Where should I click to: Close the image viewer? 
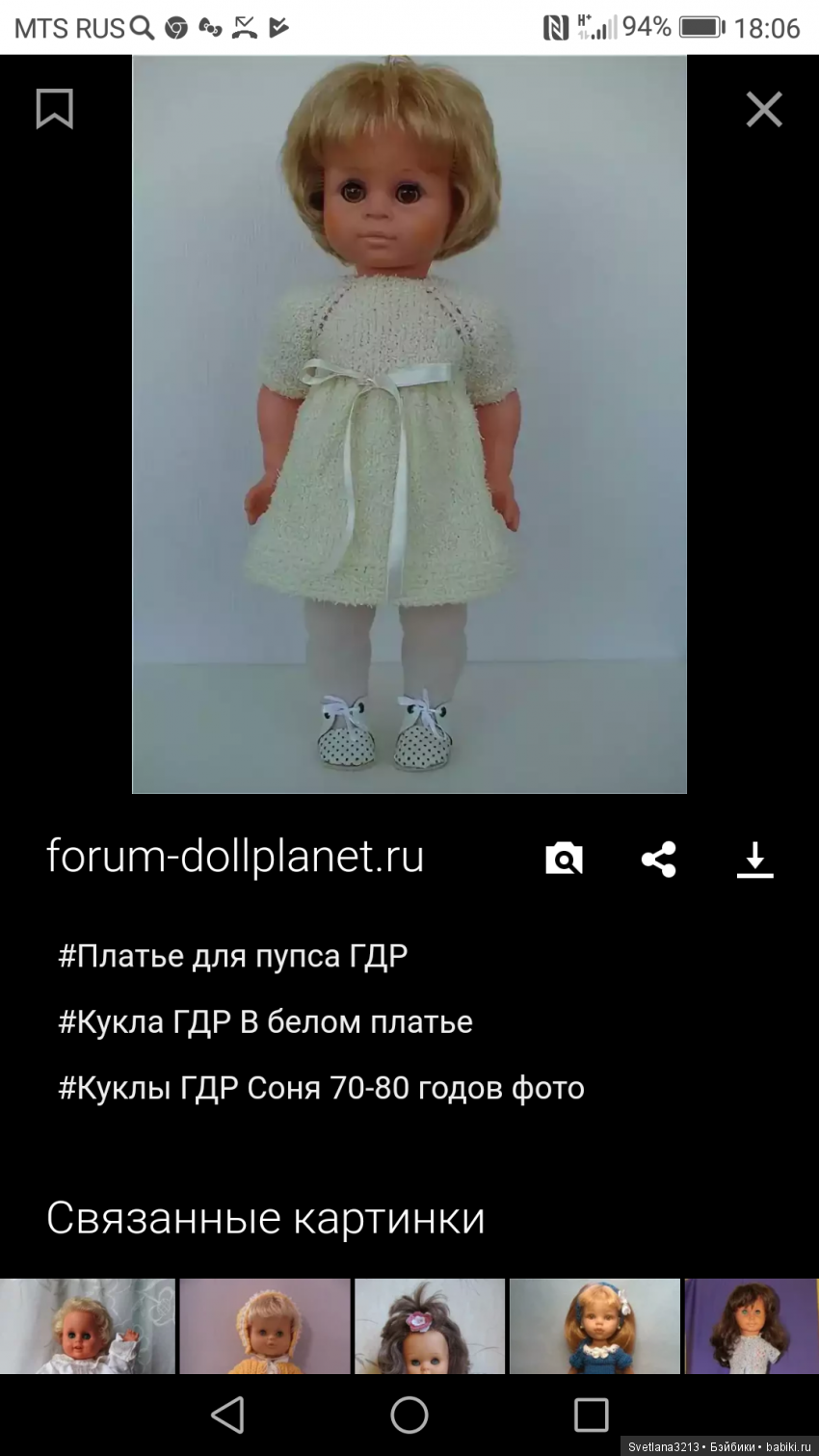point(764,110)
